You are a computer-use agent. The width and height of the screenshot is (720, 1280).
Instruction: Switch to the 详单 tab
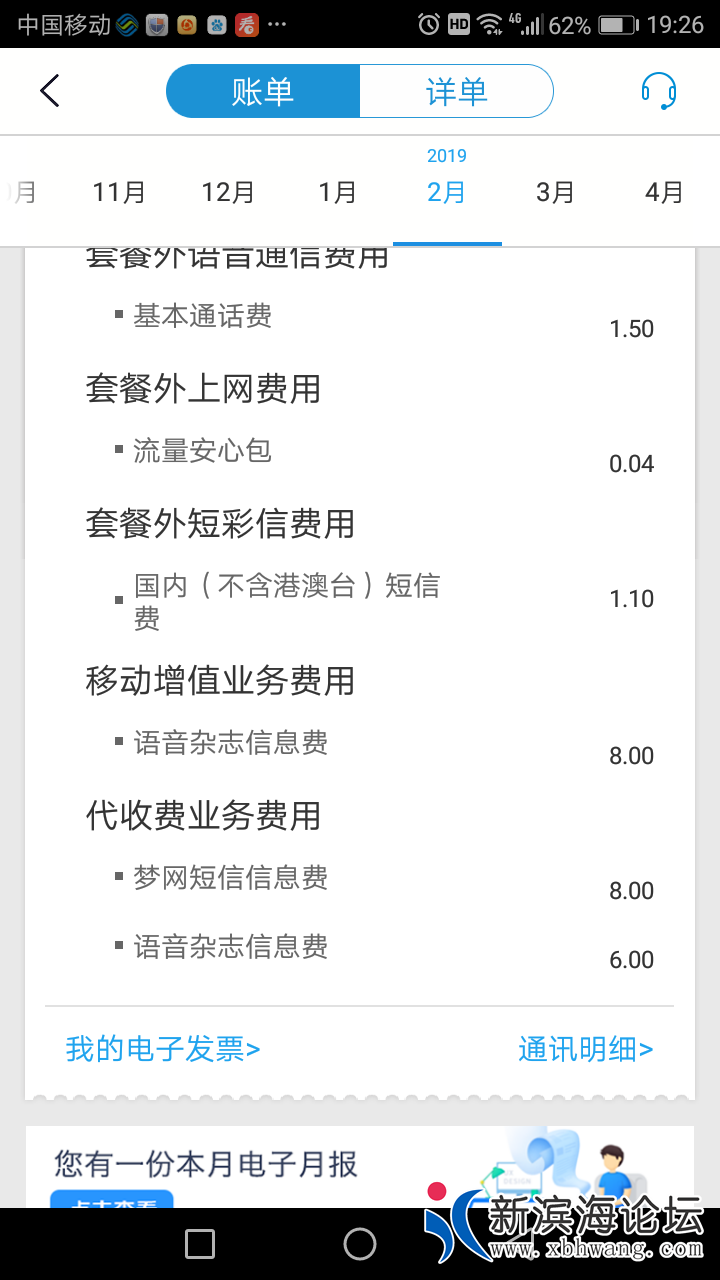pos(456,92)
